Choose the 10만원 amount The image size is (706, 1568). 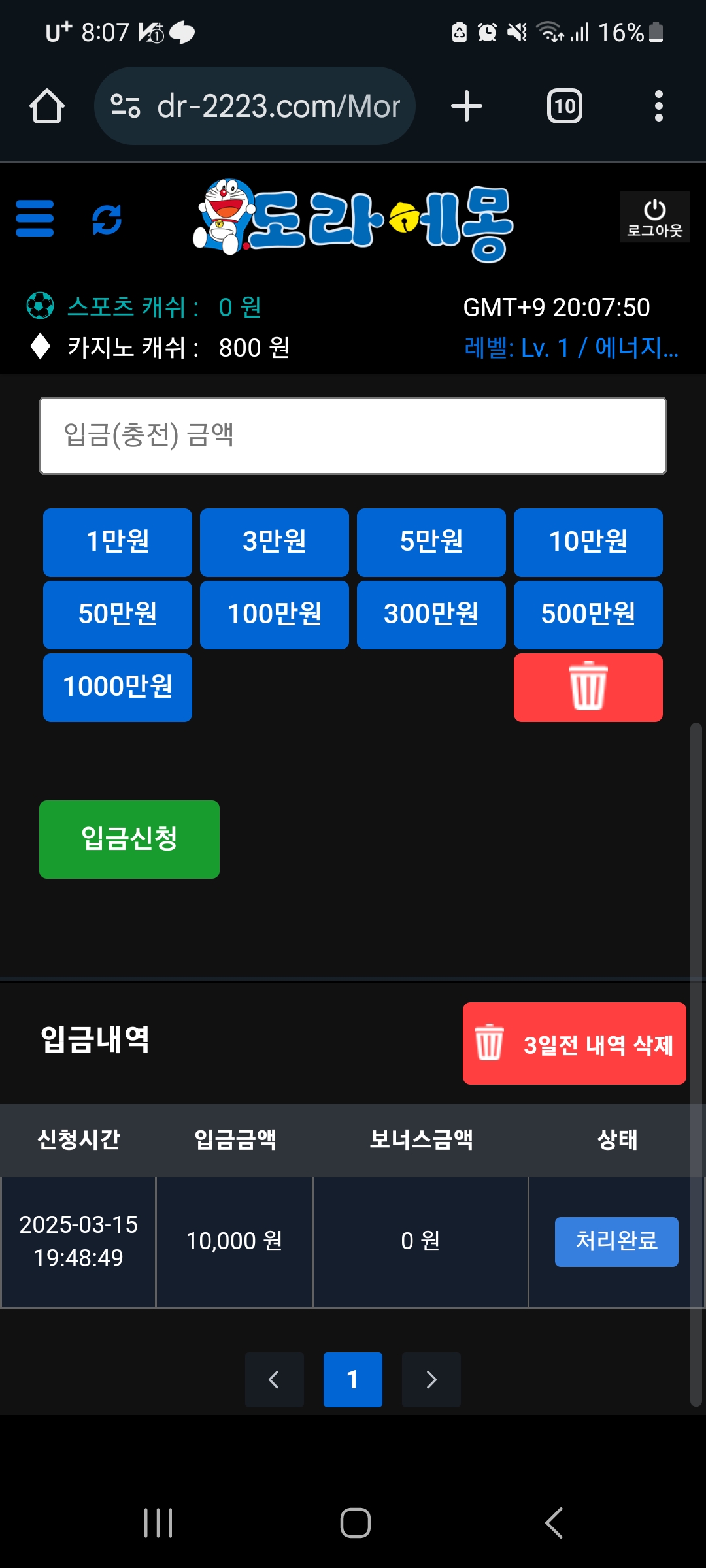588,542
